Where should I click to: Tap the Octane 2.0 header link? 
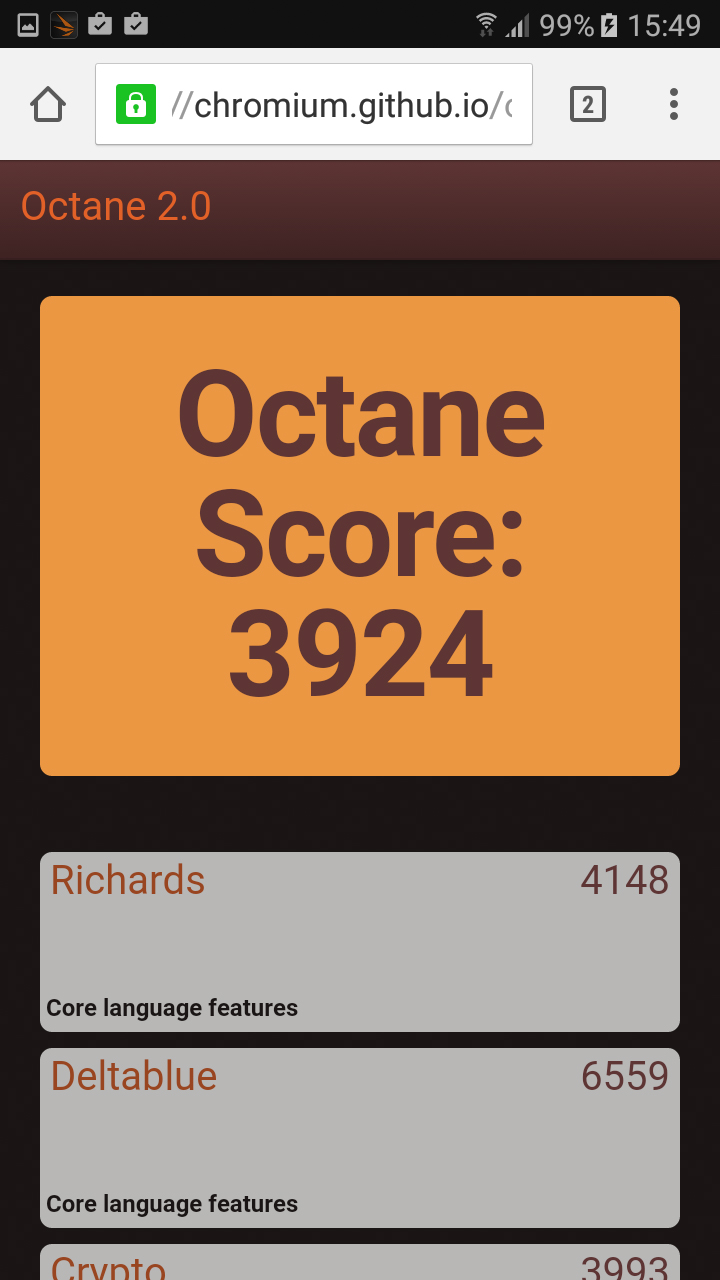(116, 207)
